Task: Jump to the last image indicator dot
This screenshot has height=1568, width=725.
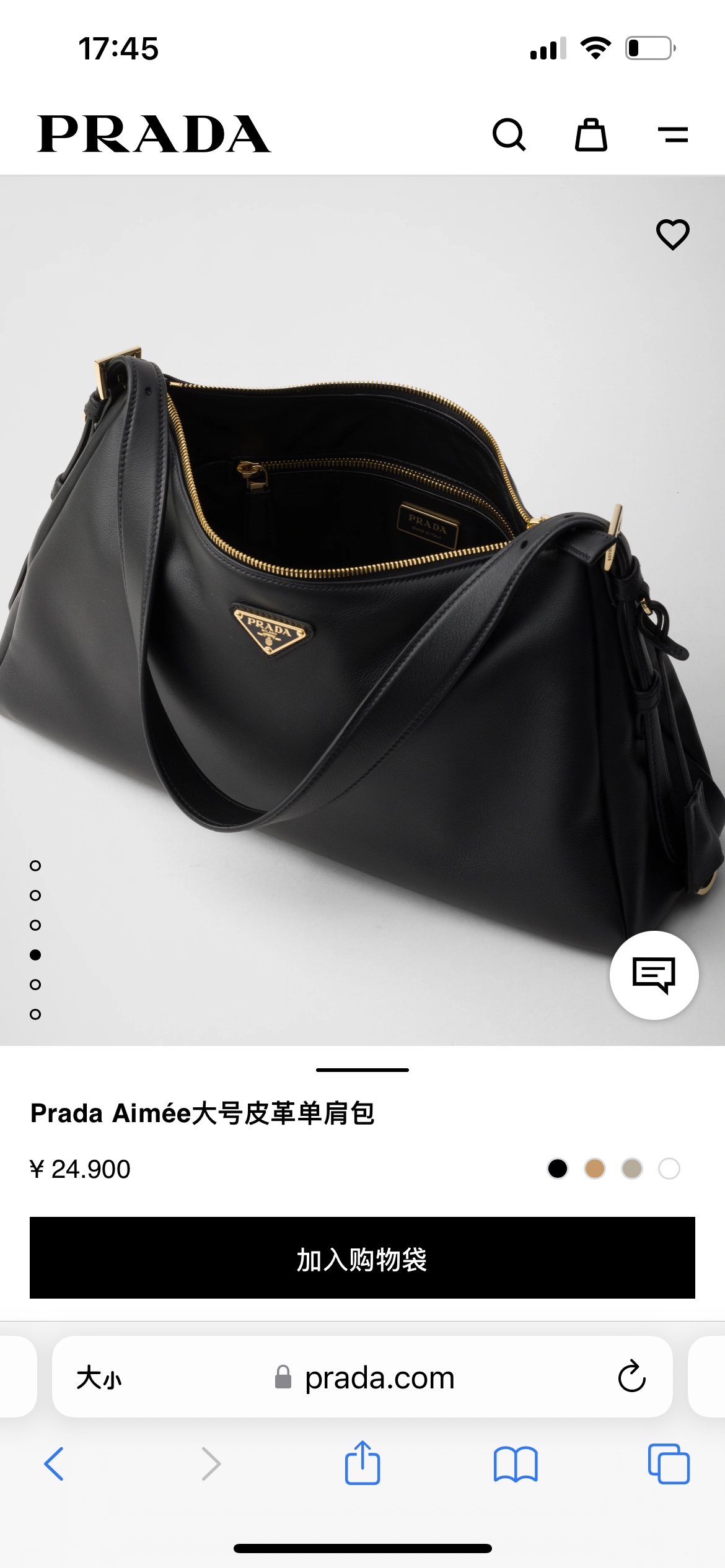Action: (35, 1014)
